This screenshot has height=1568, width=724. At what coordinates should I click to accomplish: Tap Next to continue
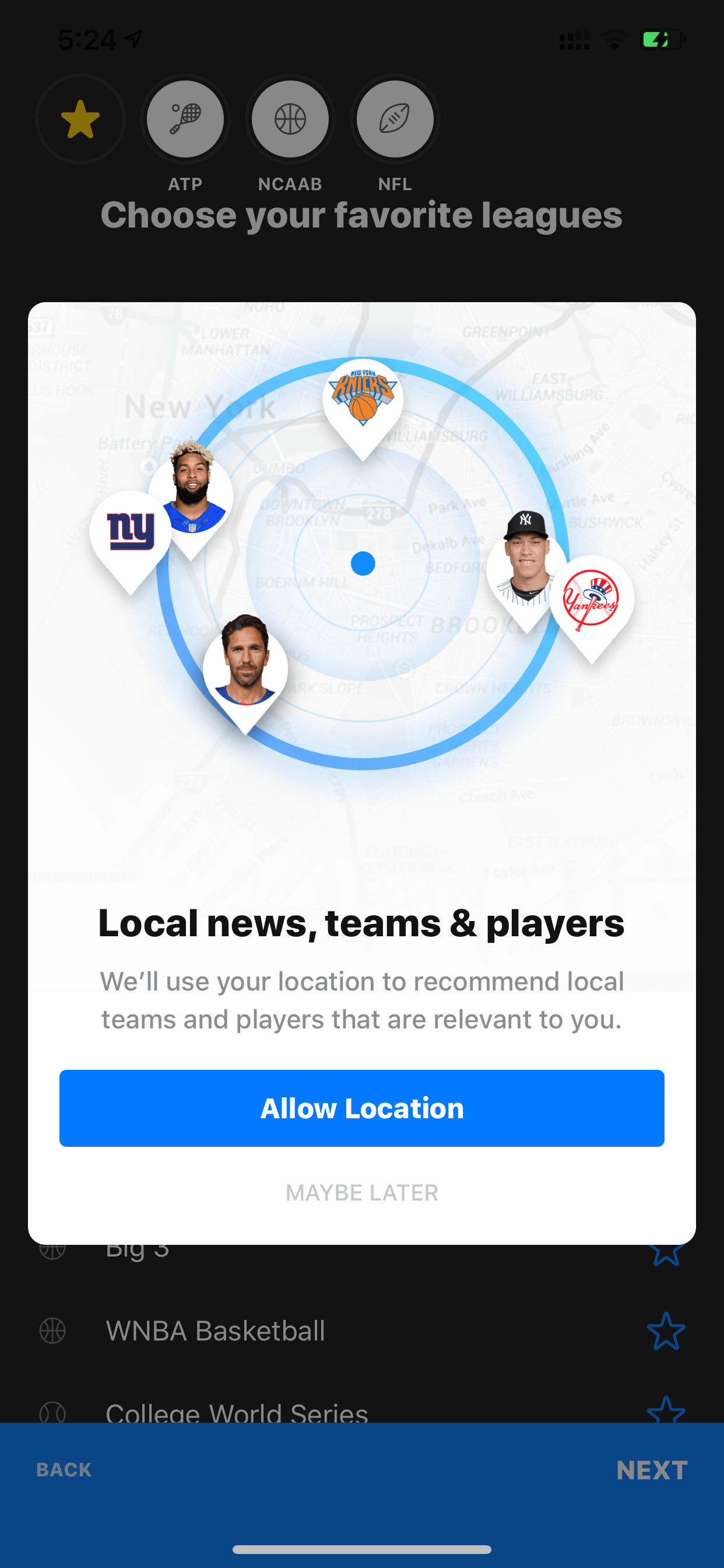click(x=651, y=1470)
